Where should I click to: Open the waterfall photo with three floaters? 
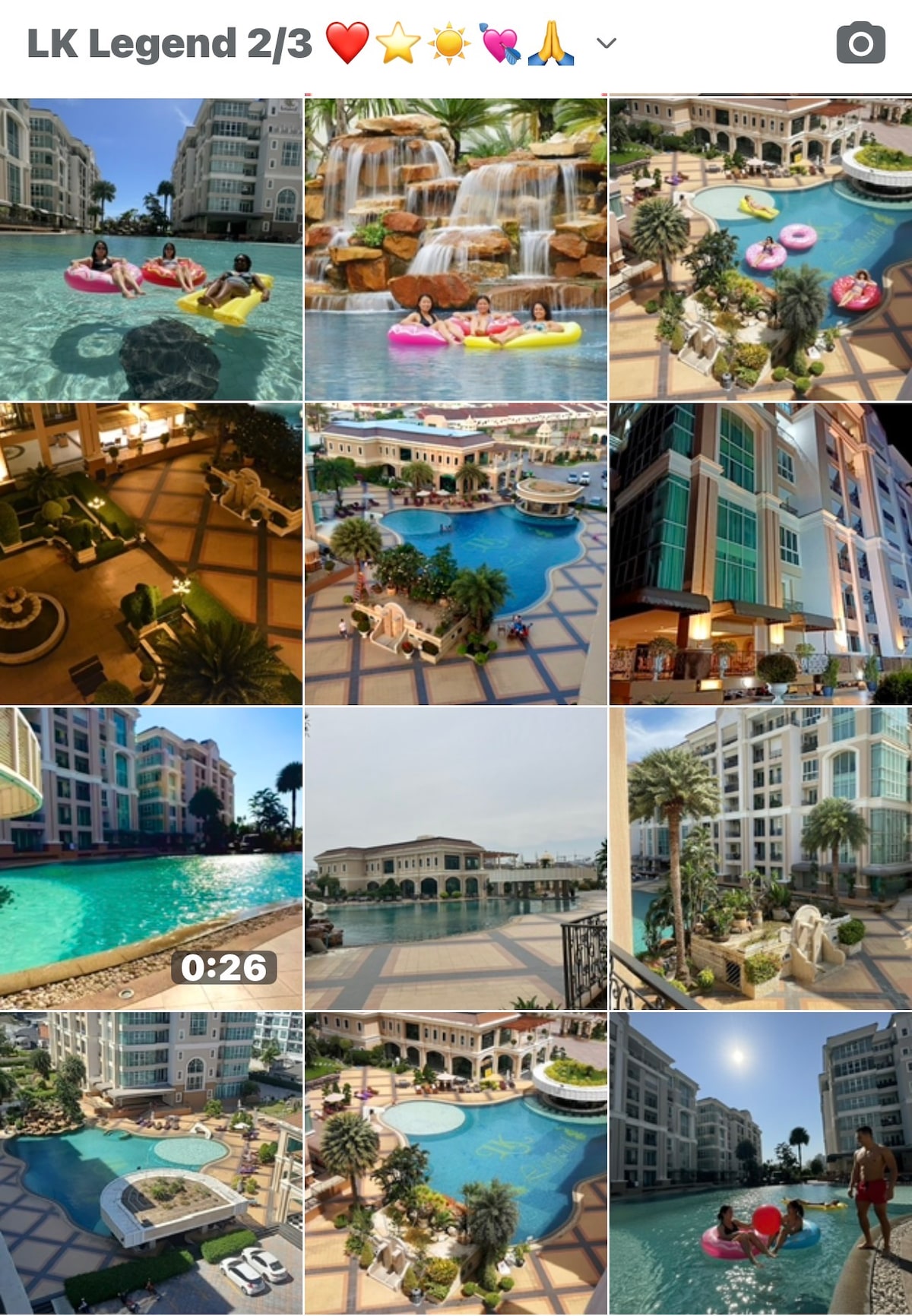tap(456, 248)
